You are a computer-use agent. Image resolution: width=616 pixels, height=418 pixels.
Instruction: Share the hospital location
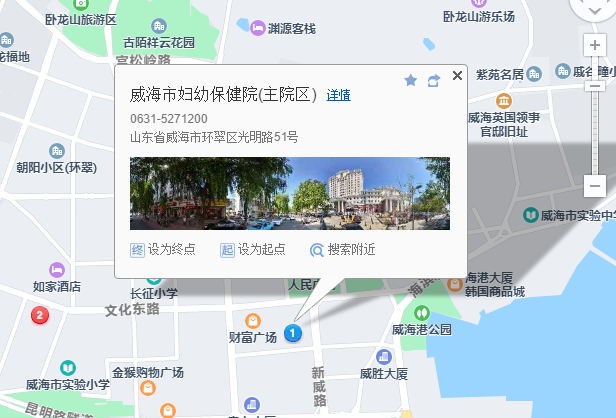[434, 80]
